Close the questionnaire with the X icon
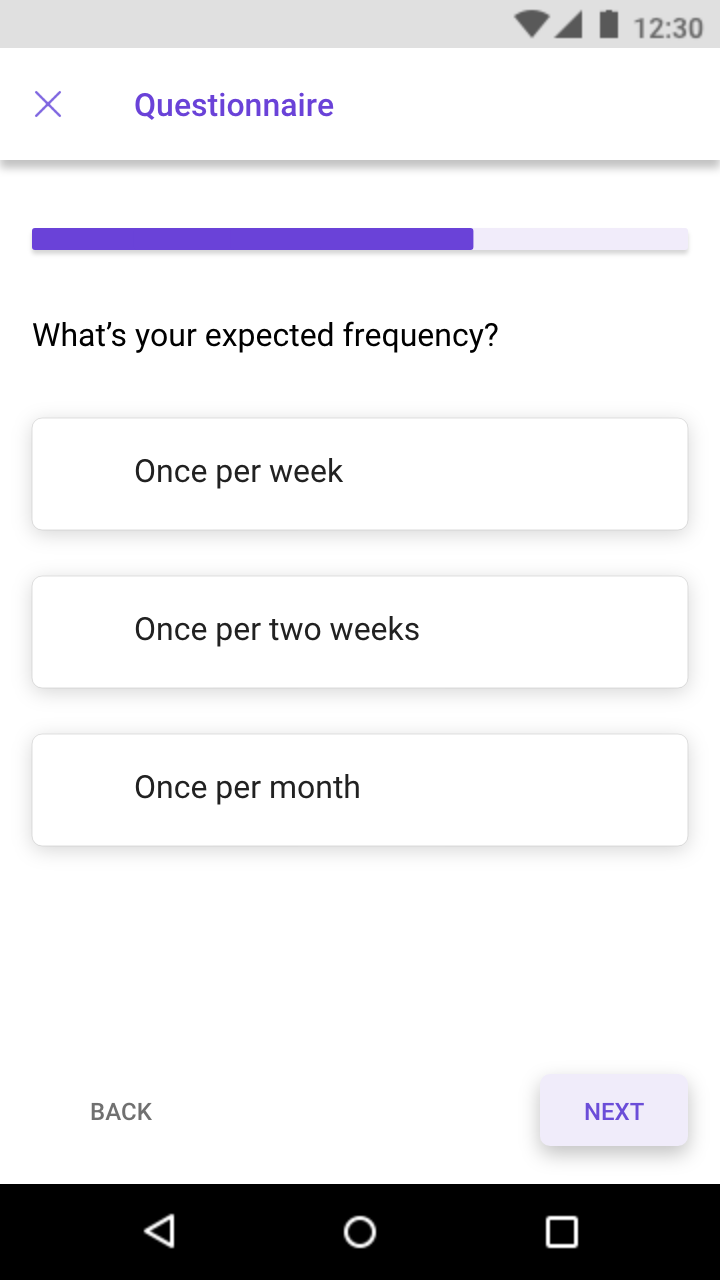Image resolution: width=720 pixels, height=1280 pixels. tap(48, 104)
